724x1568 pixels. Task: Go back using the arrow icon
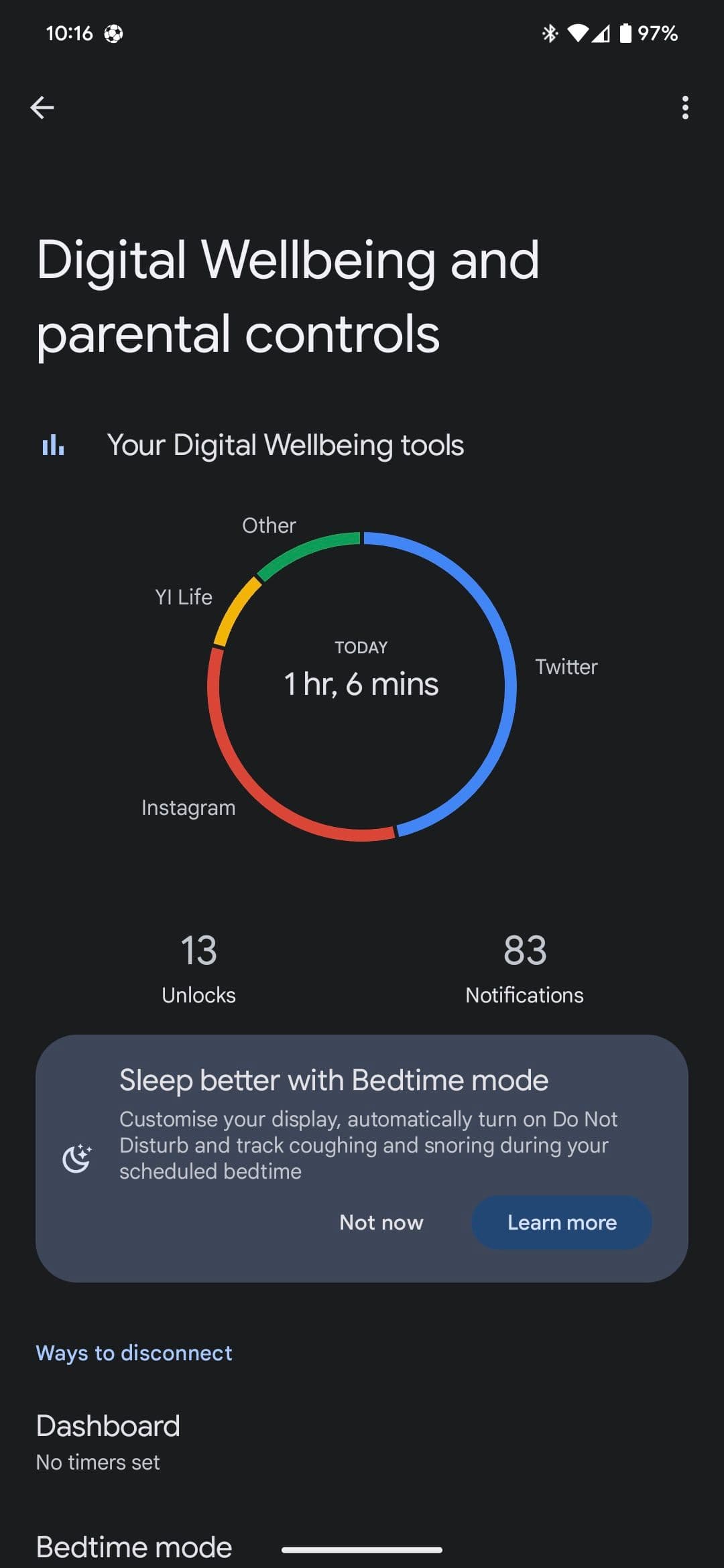(x=42, y=107)
